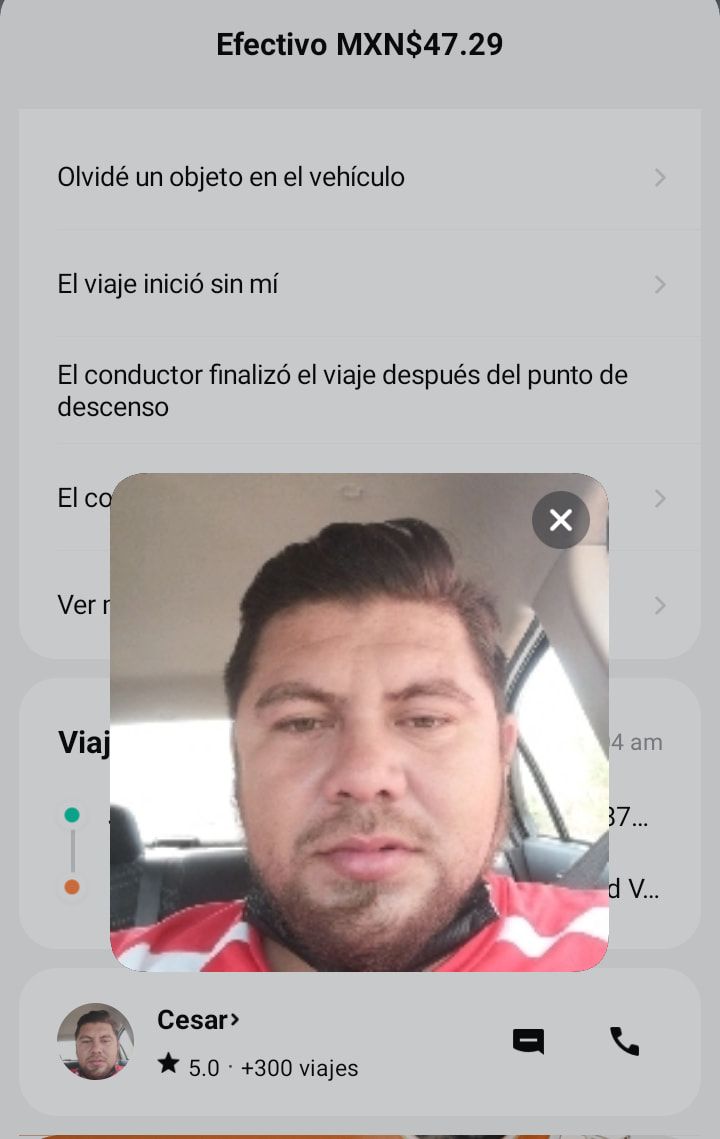Click Cesar's small circular profile picture

(96, 1041)
